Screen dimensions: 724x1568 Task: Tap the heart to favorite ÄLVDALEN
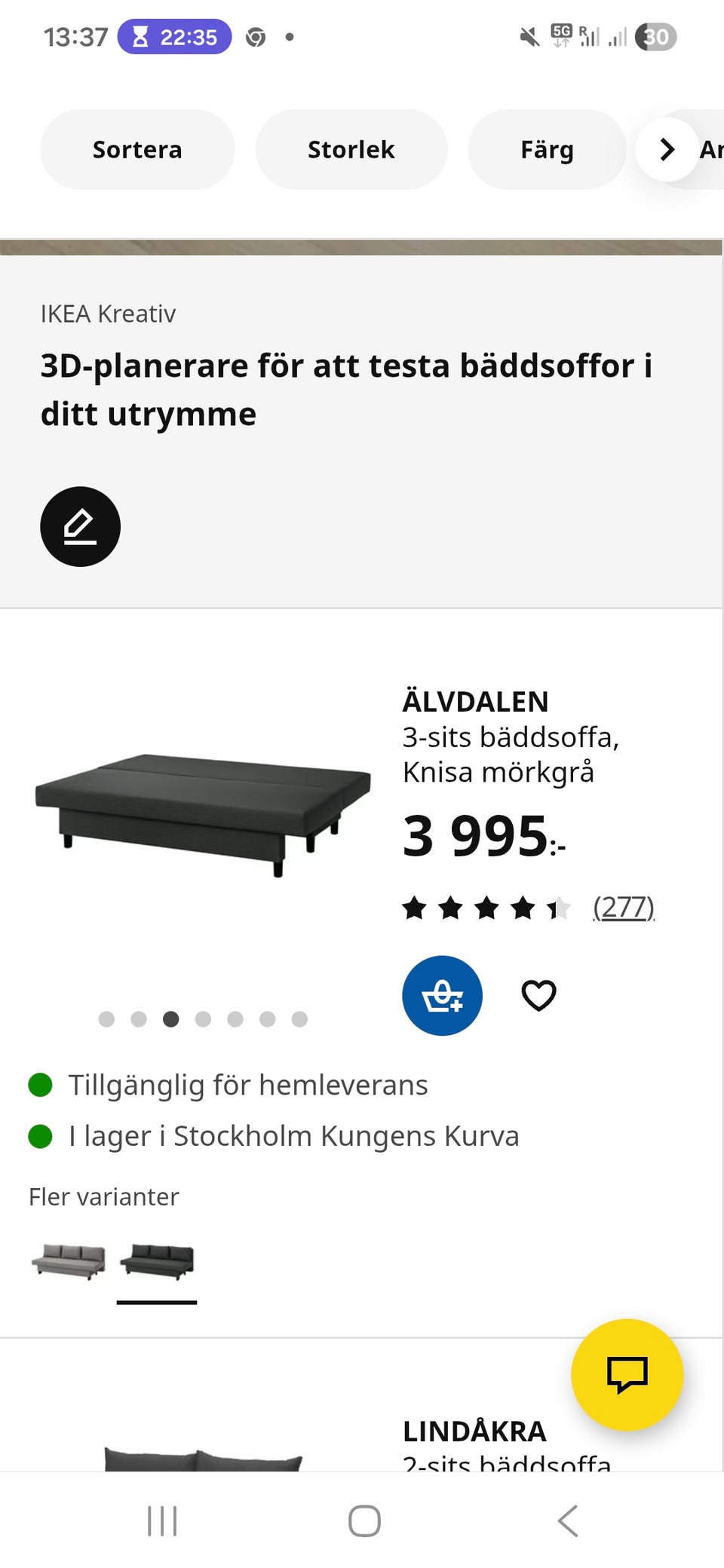pyautogui.click(x=537, y=995)
